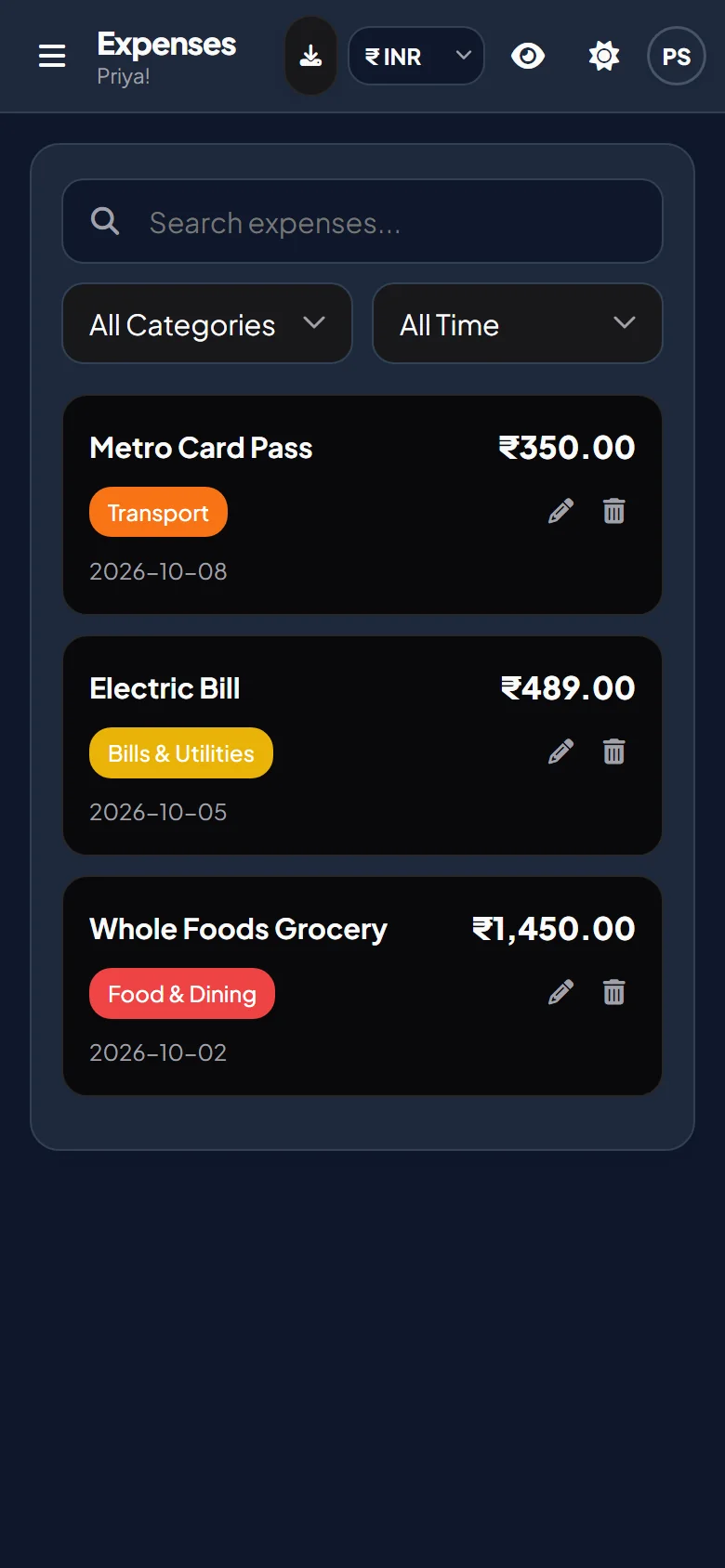
Task: Edit the Whole Foods Grocery expense
Action: pyautogui.click(x=560, y=992)
